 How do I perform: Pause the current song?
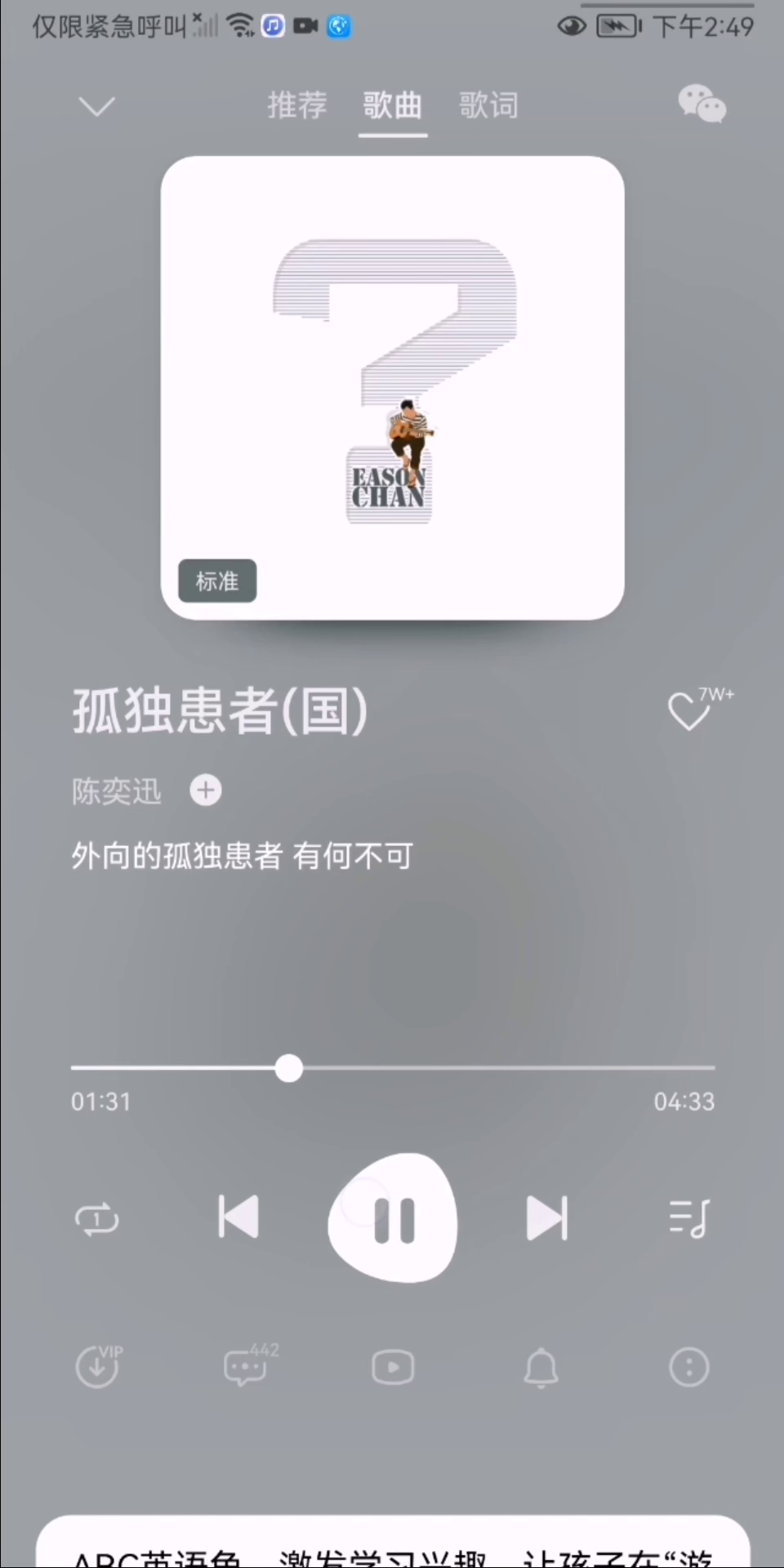click(394, 1218)
